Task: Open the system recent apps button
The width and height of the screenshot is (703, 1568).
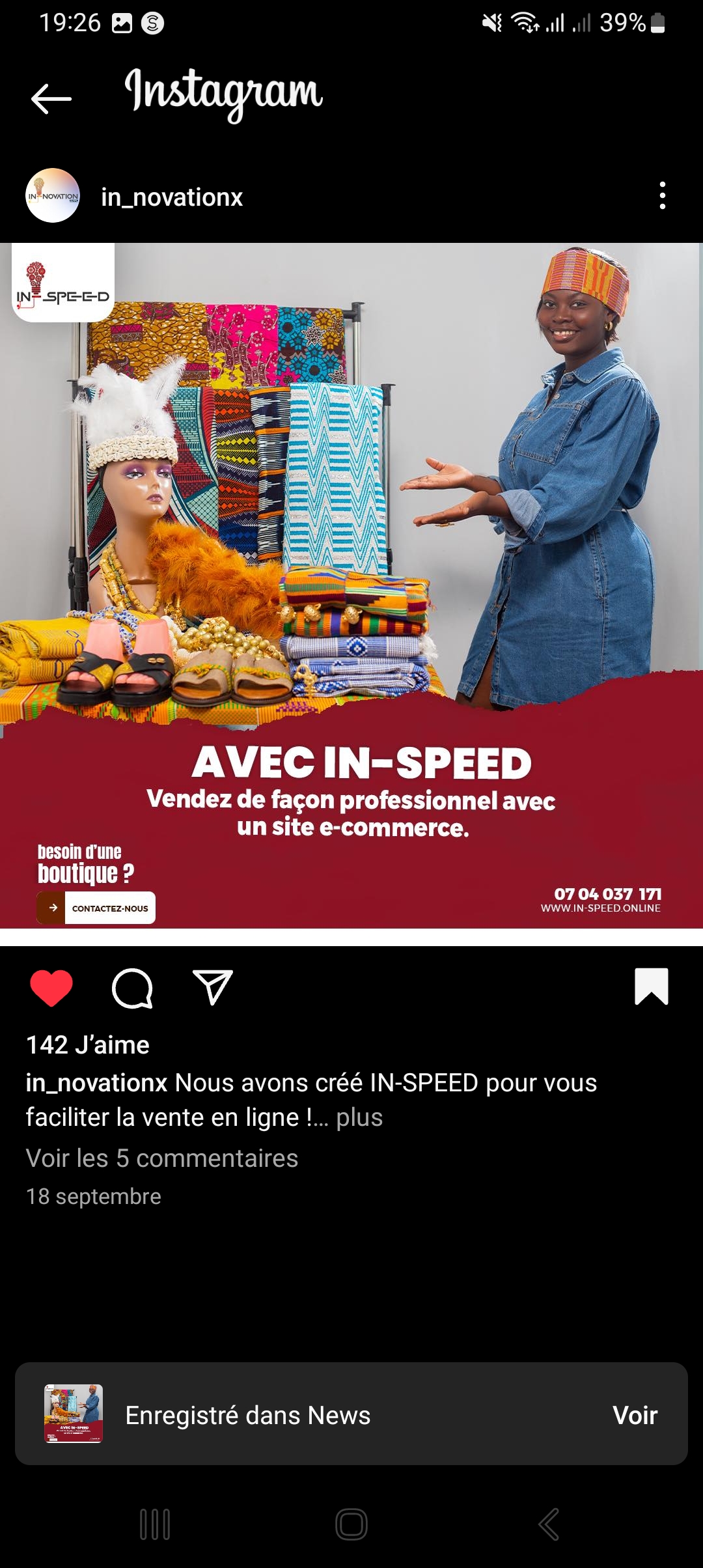Action: tap(155, 1524)
